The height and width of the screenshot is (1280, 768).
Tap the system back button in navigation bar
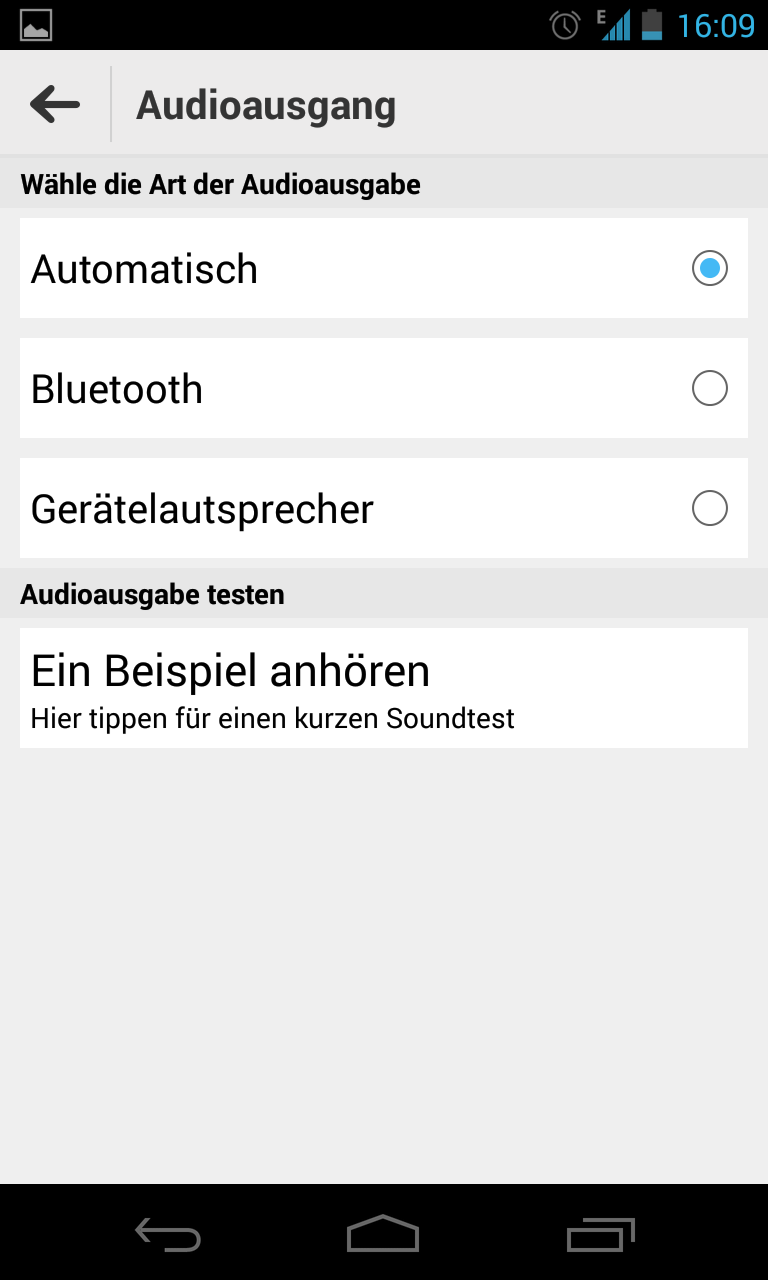coord(168,1235)
